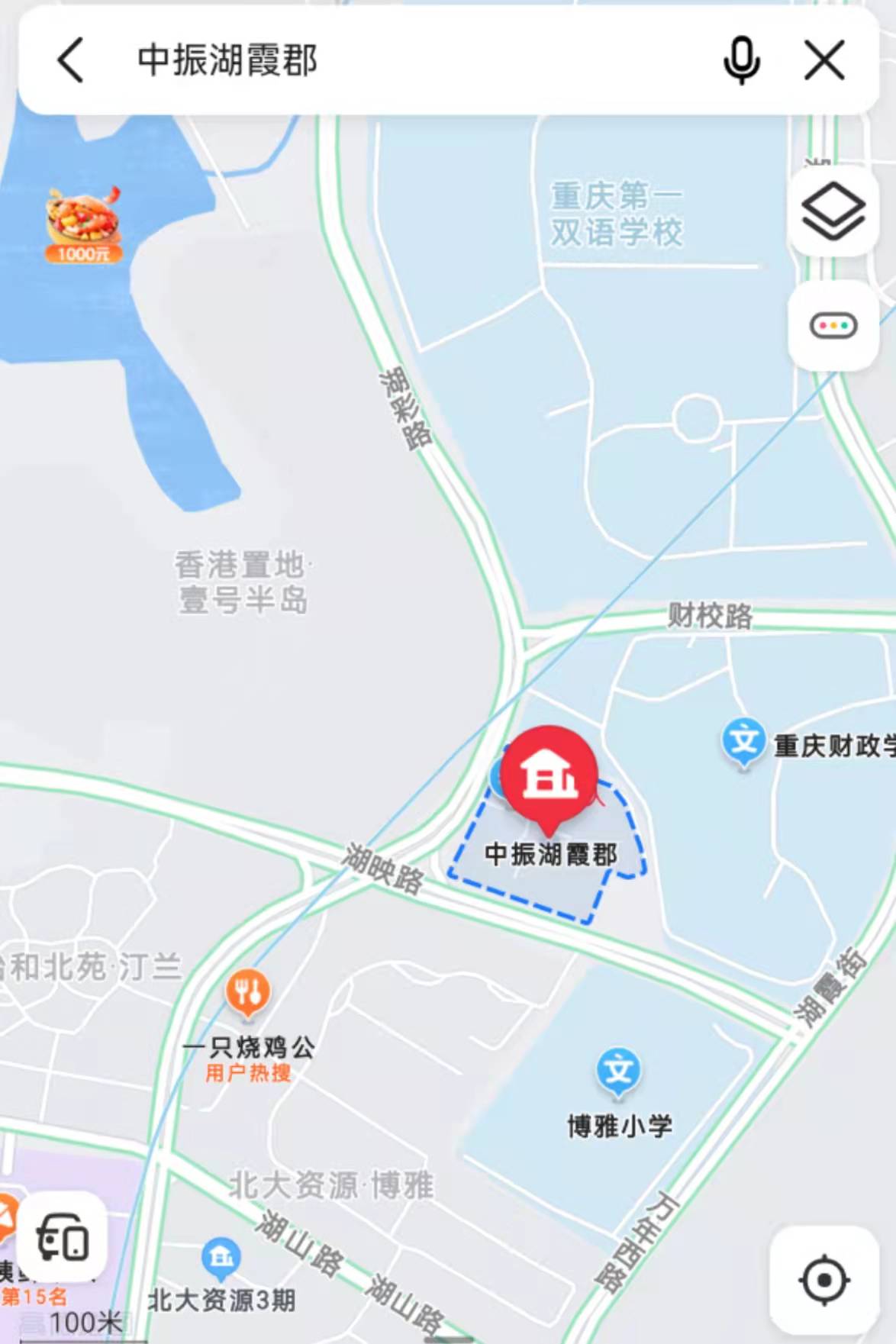Viewport: 896px width, 1344px height.
Task: Tap the red 中振湖霞郡 location pin
Action: (549, 775)
